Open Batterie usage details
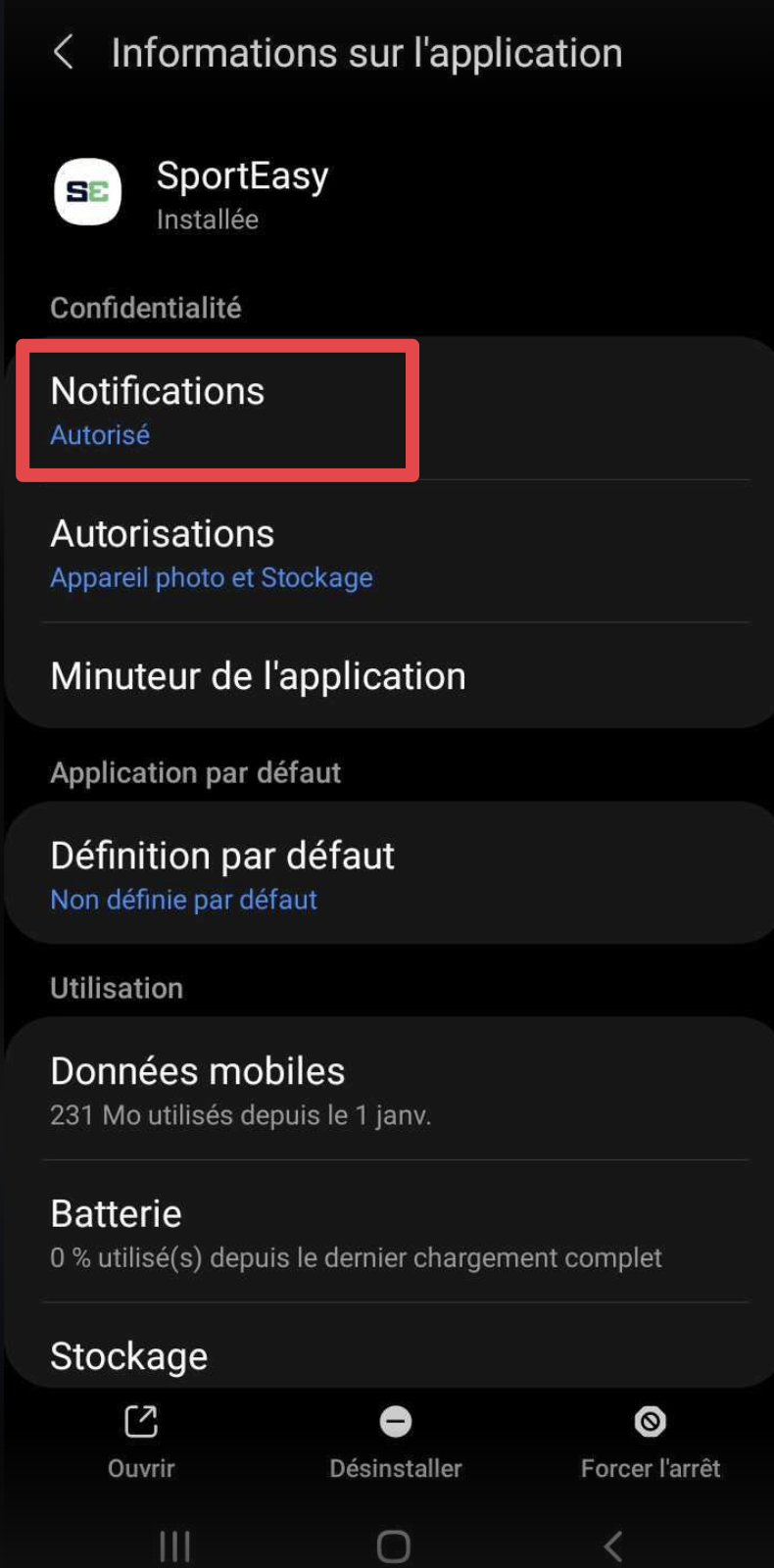Image resolution: width=774 pixels, height=1568 pixels. pyautogui.click(x=389, y=1232)
